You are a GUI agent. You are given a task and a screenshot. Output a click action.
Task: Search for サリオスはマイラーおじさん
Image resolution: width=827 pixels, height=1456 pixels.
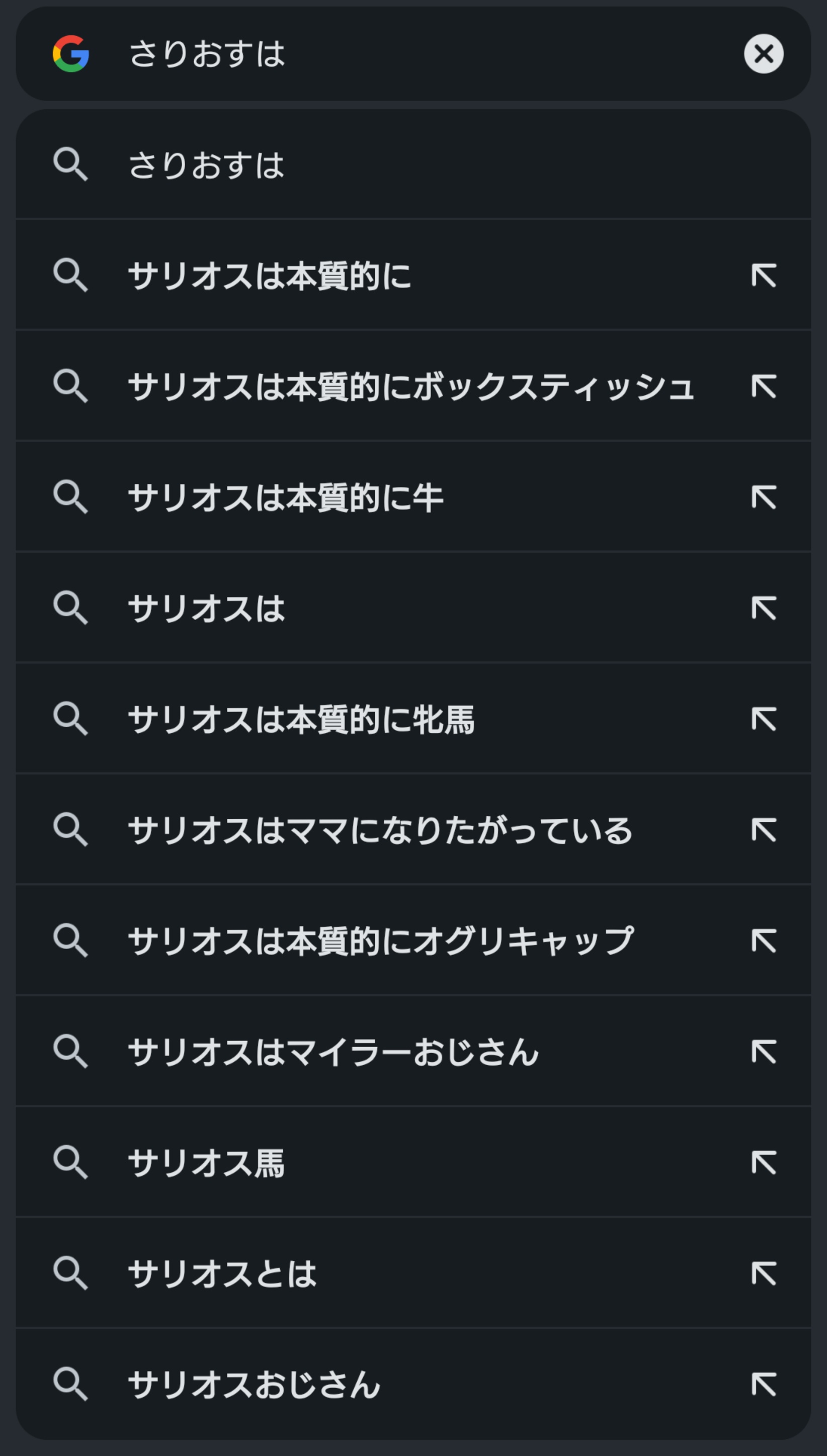click(413, 1052)
